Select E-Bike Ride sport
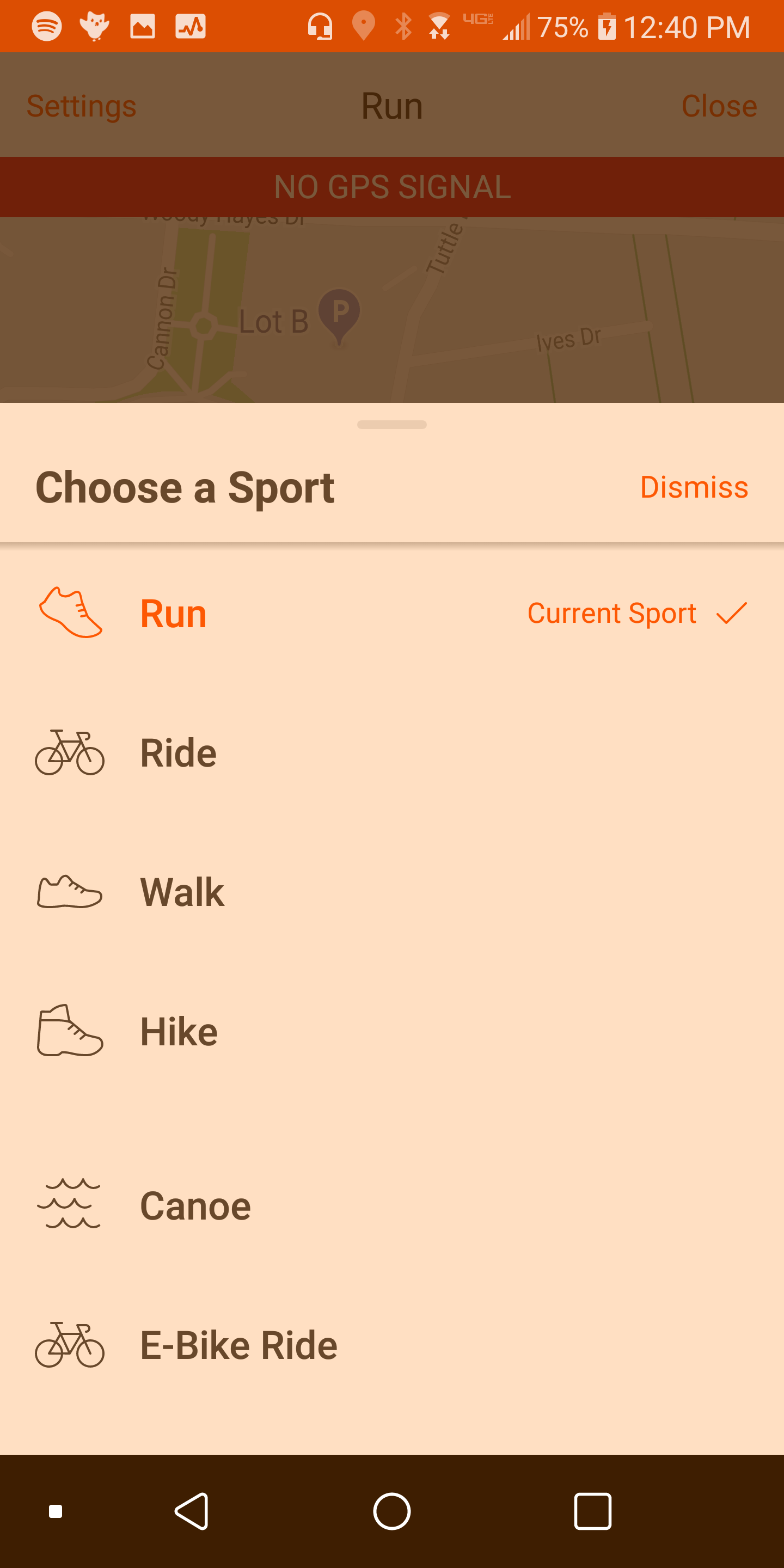The image size is (784, 1568). pyautogui.click(x=238, y=1345)
